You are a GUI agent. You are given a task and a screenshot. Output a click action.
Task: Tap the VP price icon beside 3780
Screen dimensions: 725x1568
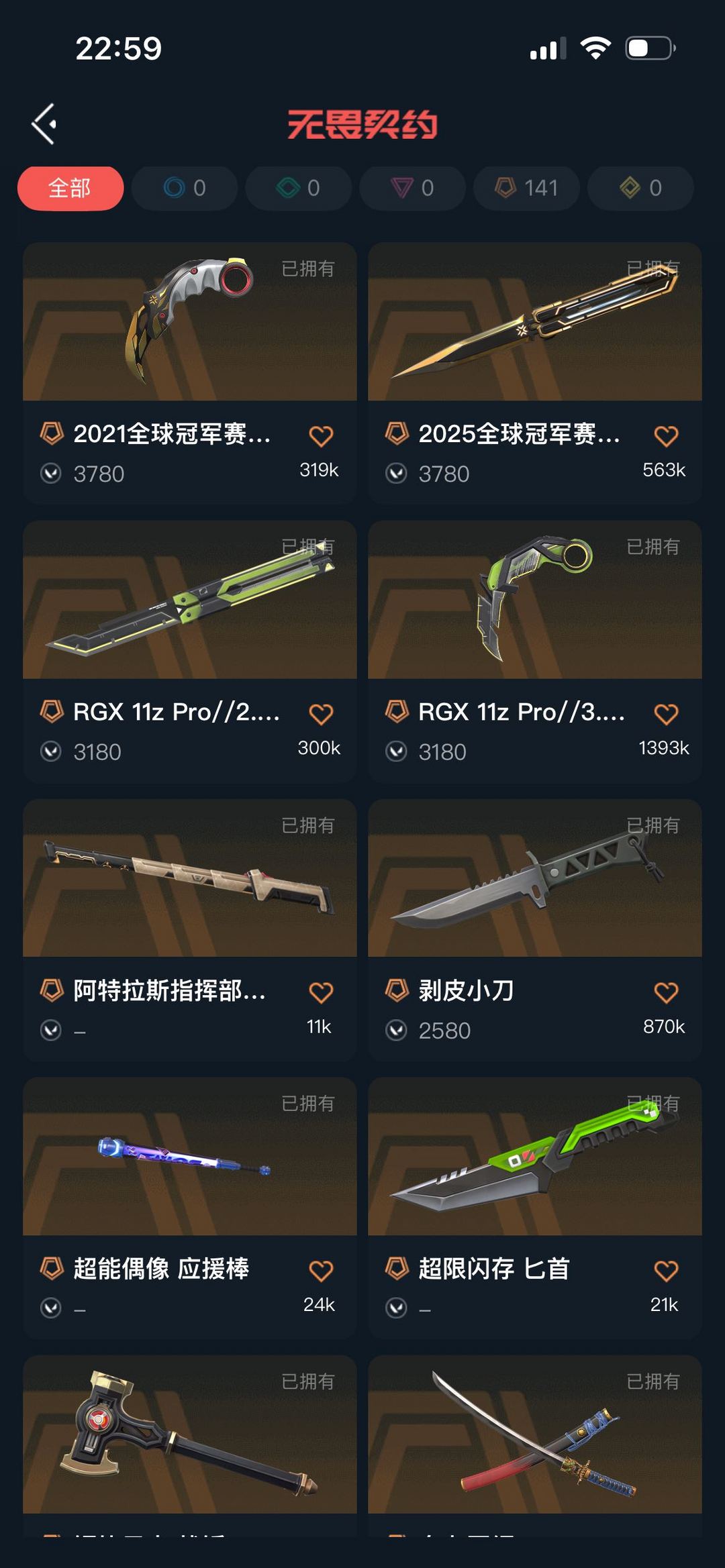click(x=52, y=474)
